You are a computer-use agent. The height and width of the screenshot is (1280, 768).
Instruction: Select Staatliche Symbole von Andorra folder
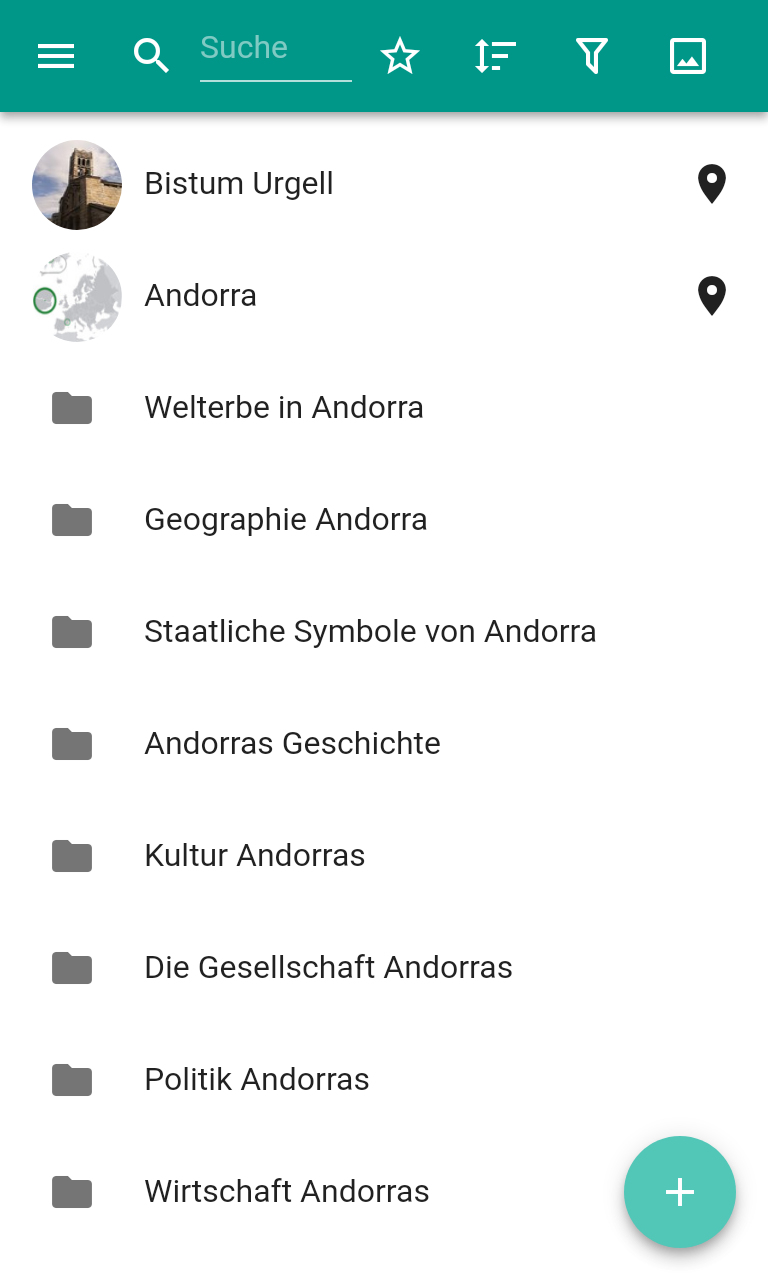point(370,632)
